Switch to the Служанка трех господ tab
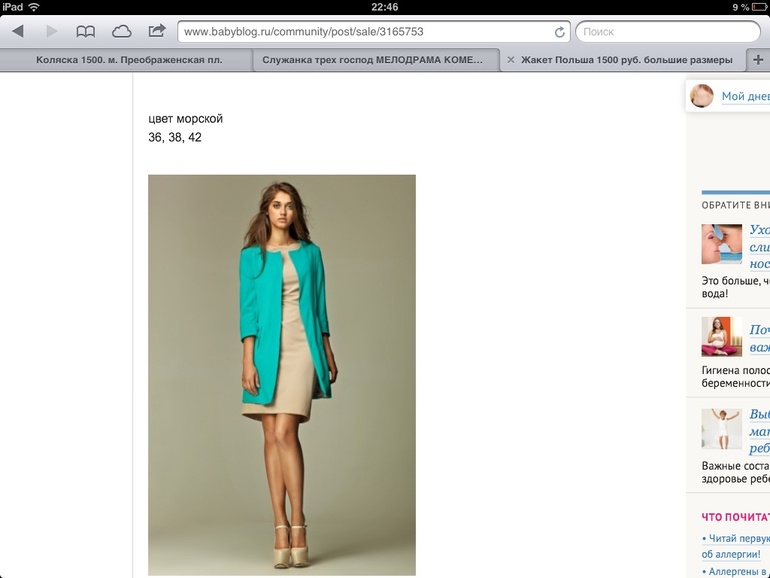770x578 pixels. coord(373,60)
